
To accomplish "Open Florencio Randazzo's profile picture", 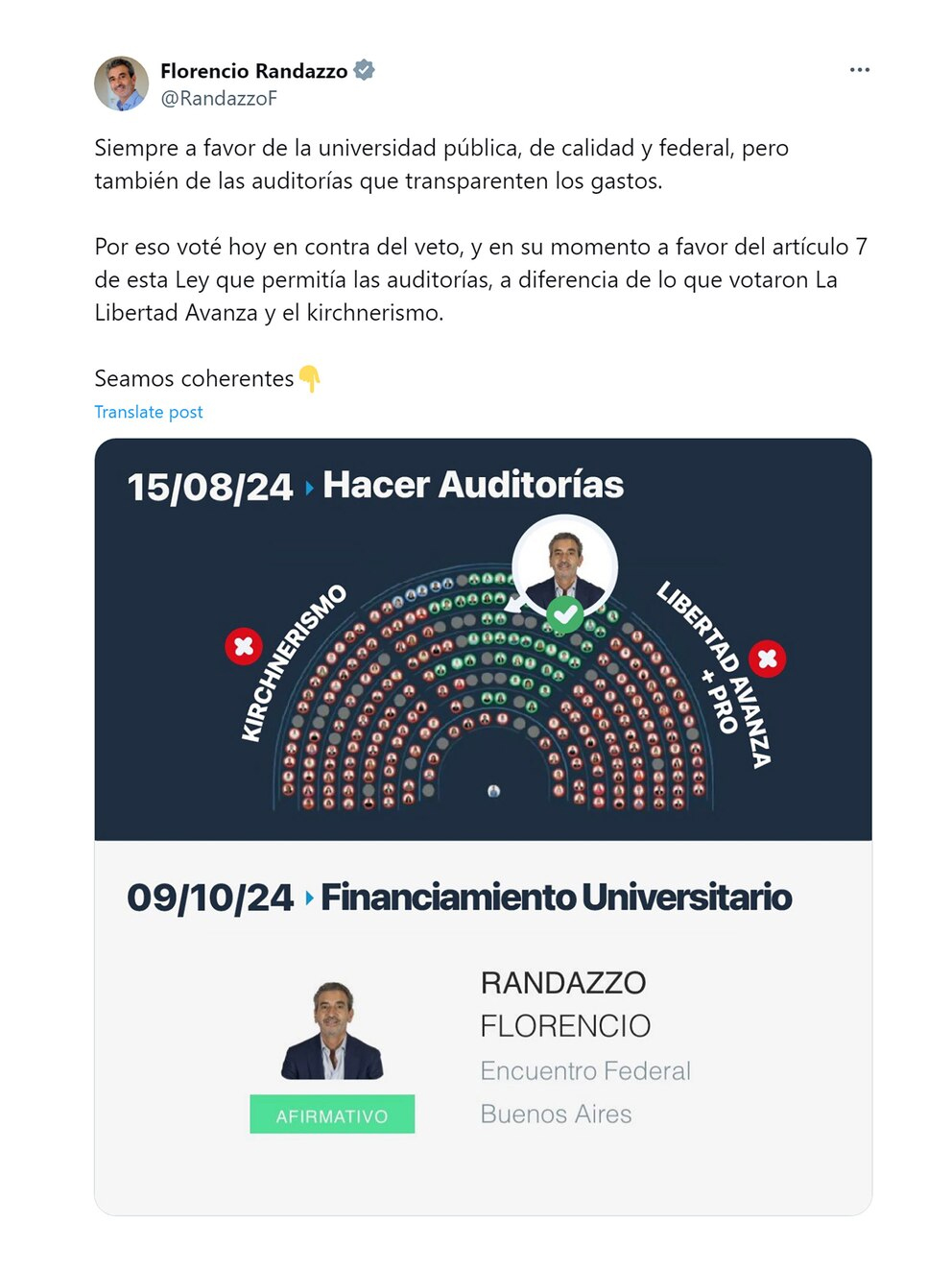I will click(x=121, y=84).
